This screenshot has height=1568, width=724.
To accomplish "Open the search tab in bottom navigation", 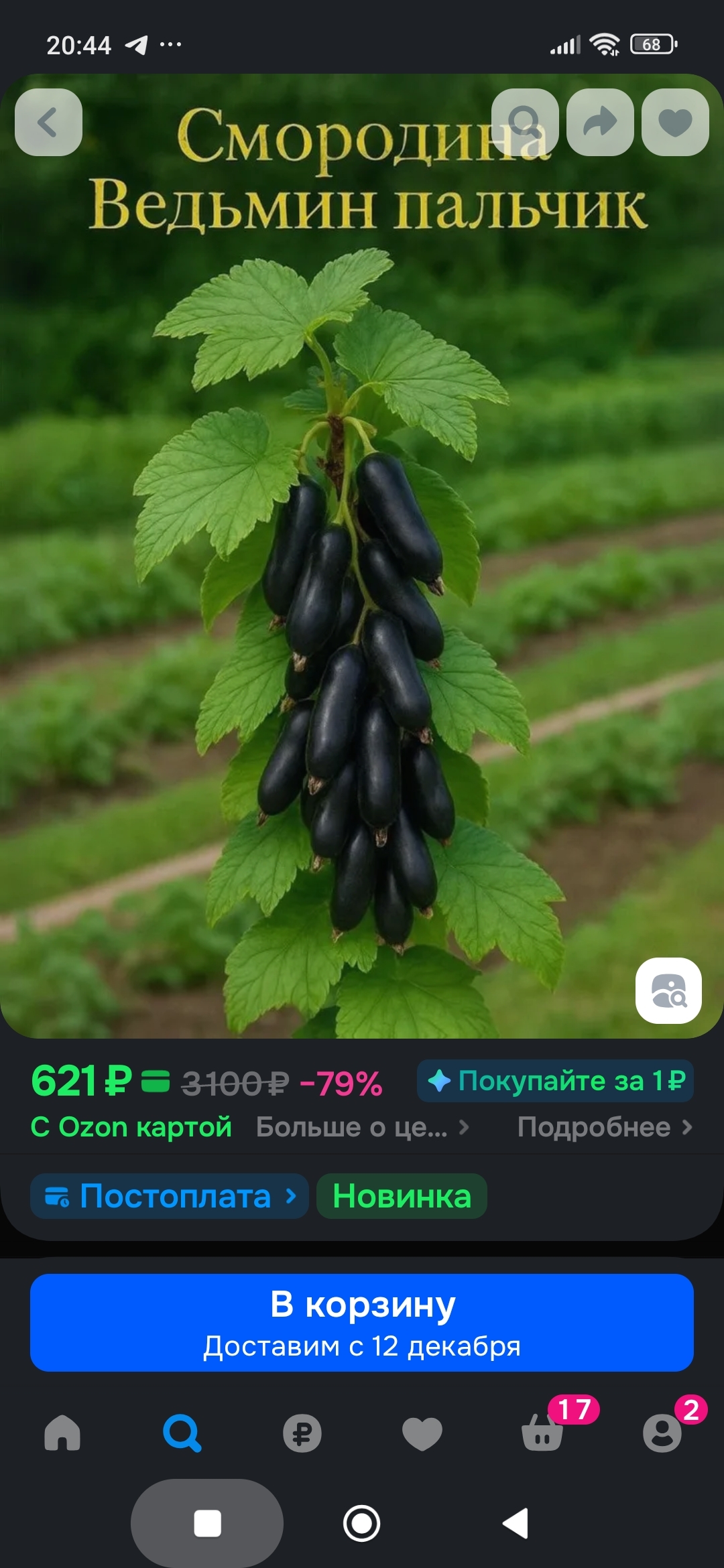I will pyautogui.click(x=182, y=1434).
